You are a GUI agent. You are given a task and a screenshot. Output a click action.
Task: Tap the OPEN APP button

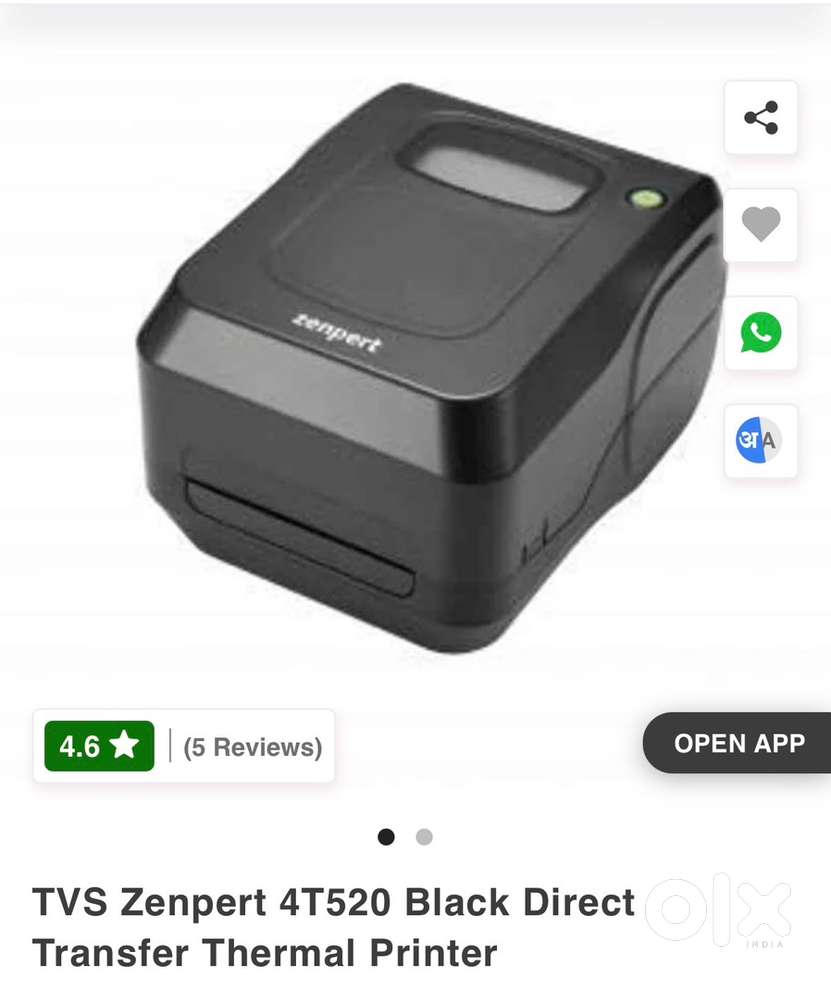pos(738,743)
